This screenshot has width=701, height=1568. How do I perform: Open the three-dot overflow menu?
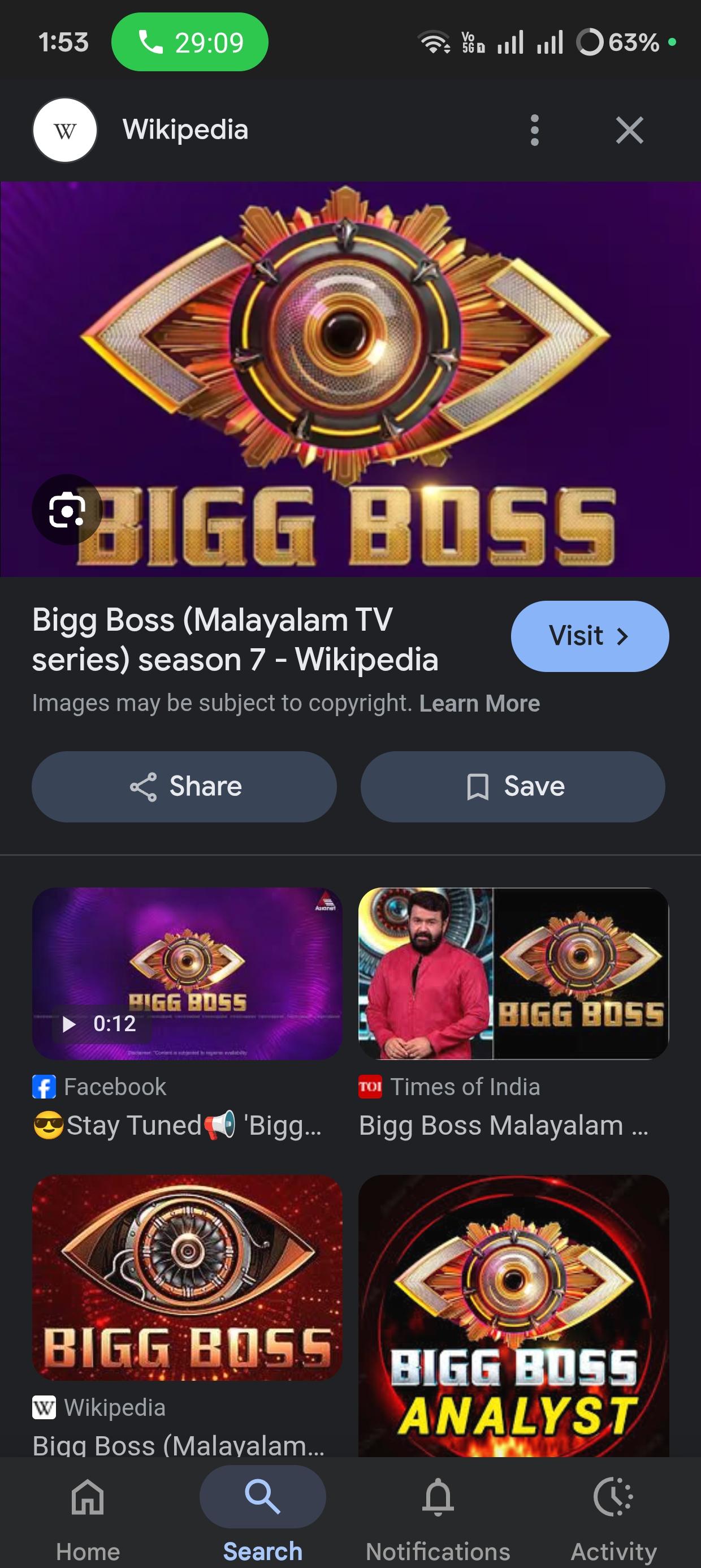pyautogui.click(x=534, y=130)
